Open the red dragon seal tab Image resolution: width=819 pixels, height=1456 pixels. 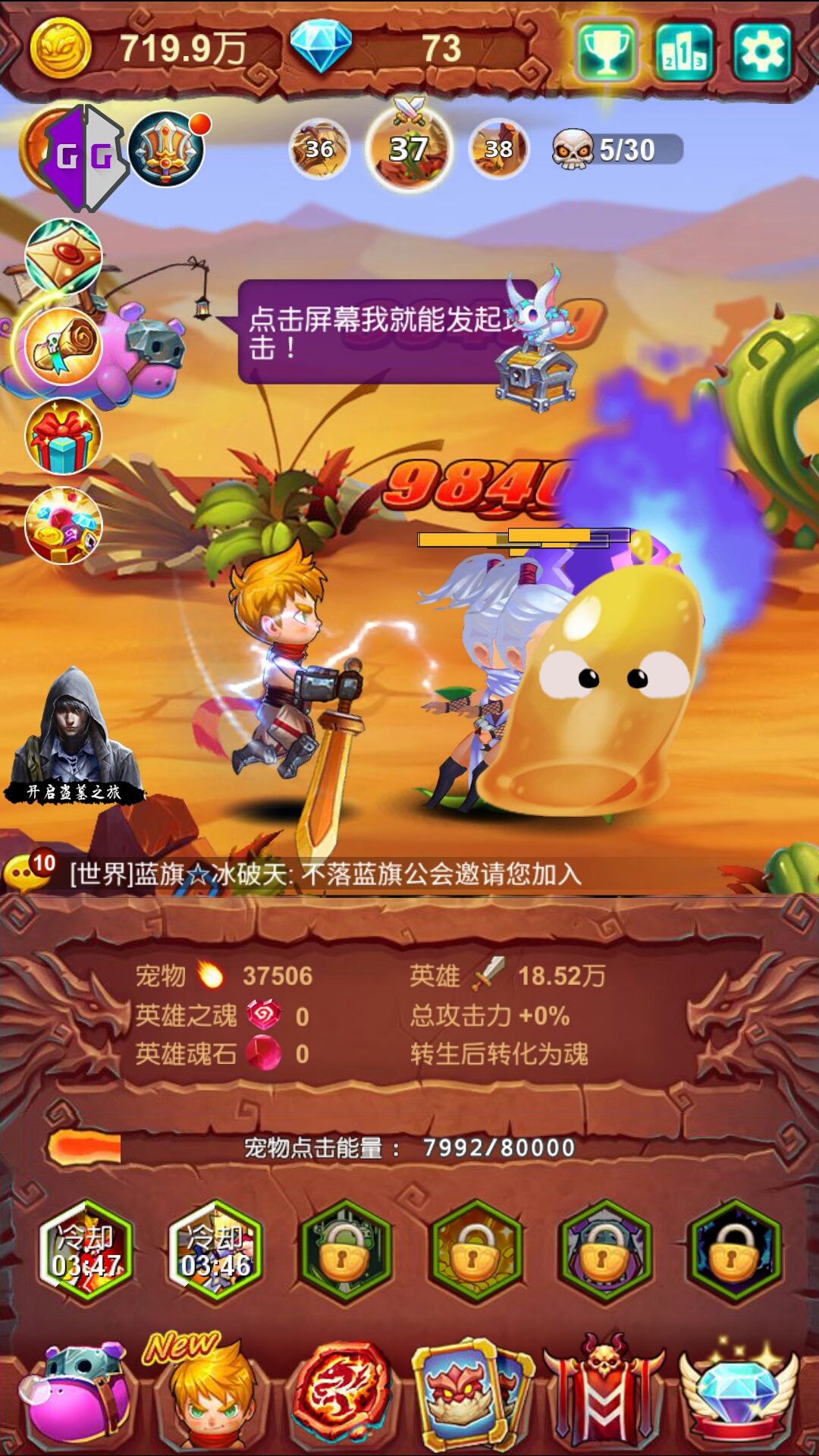pyautogui.click(x=343, y=1394)
